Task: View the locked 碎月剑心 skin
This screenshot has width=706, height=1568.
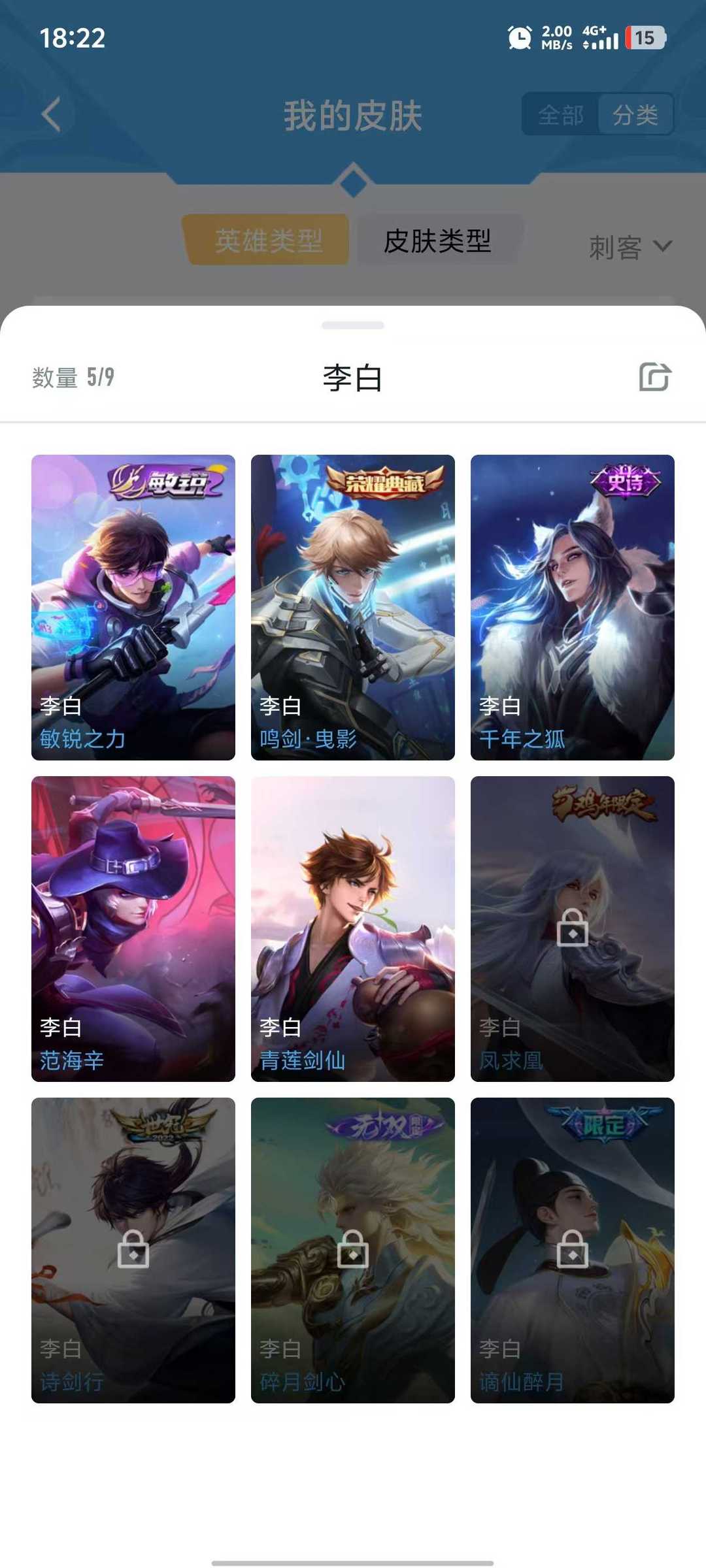Action: click(x=353, y=1250)
